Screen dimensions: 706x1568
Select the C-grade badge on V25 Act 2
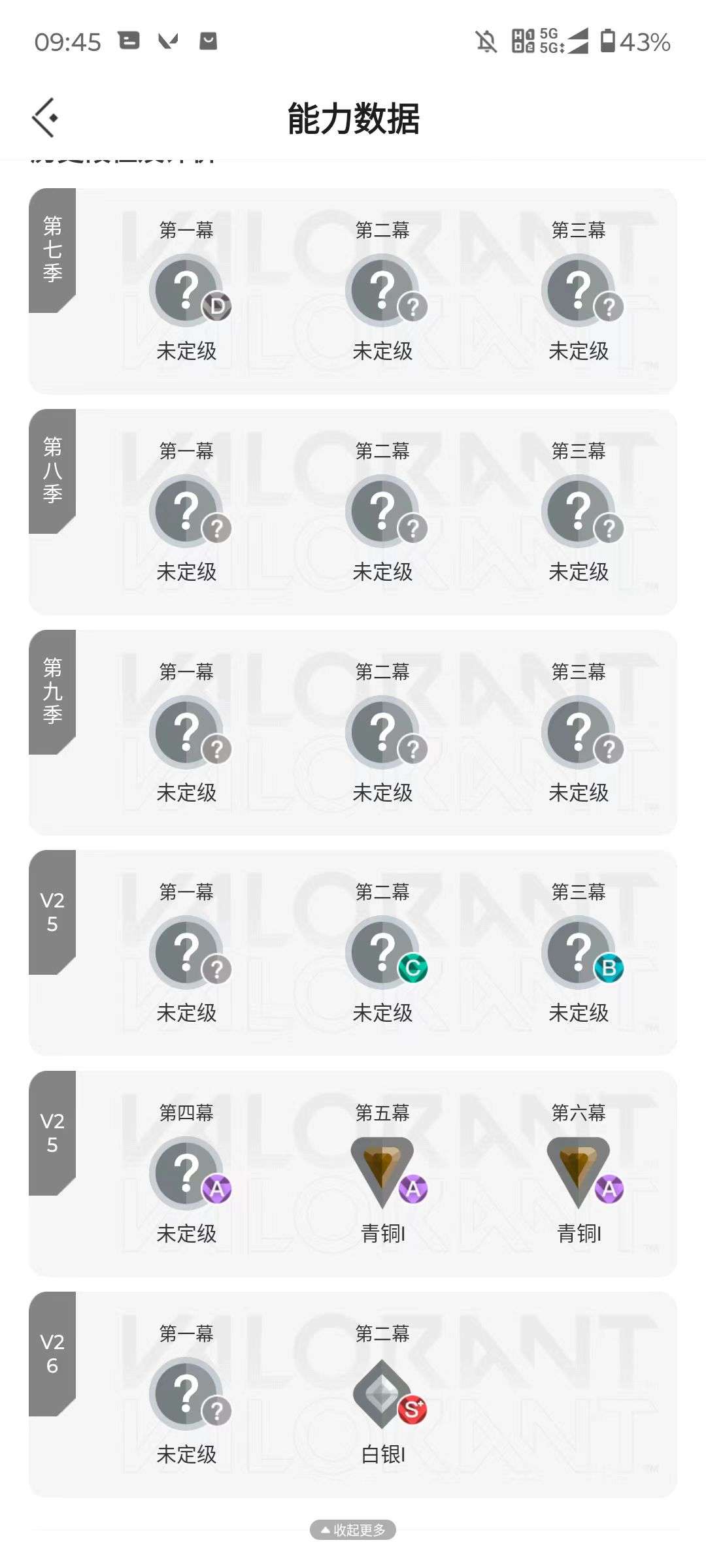pos(415,969)
